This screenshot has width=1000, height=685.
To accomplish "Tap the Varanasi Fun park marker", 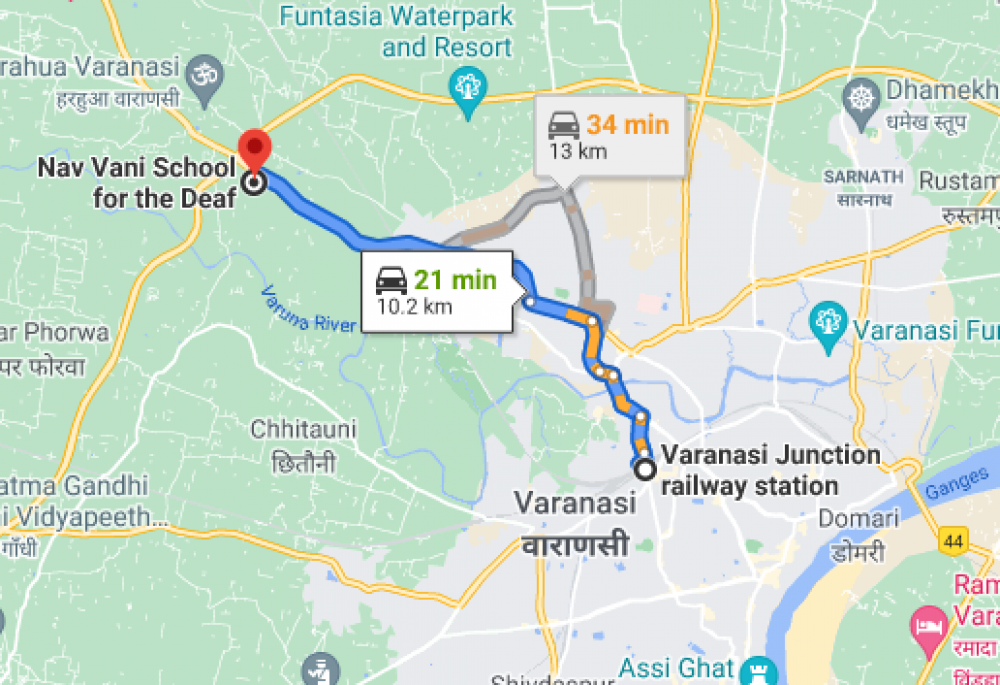I will pyautogui.click(x=828, y=325).
